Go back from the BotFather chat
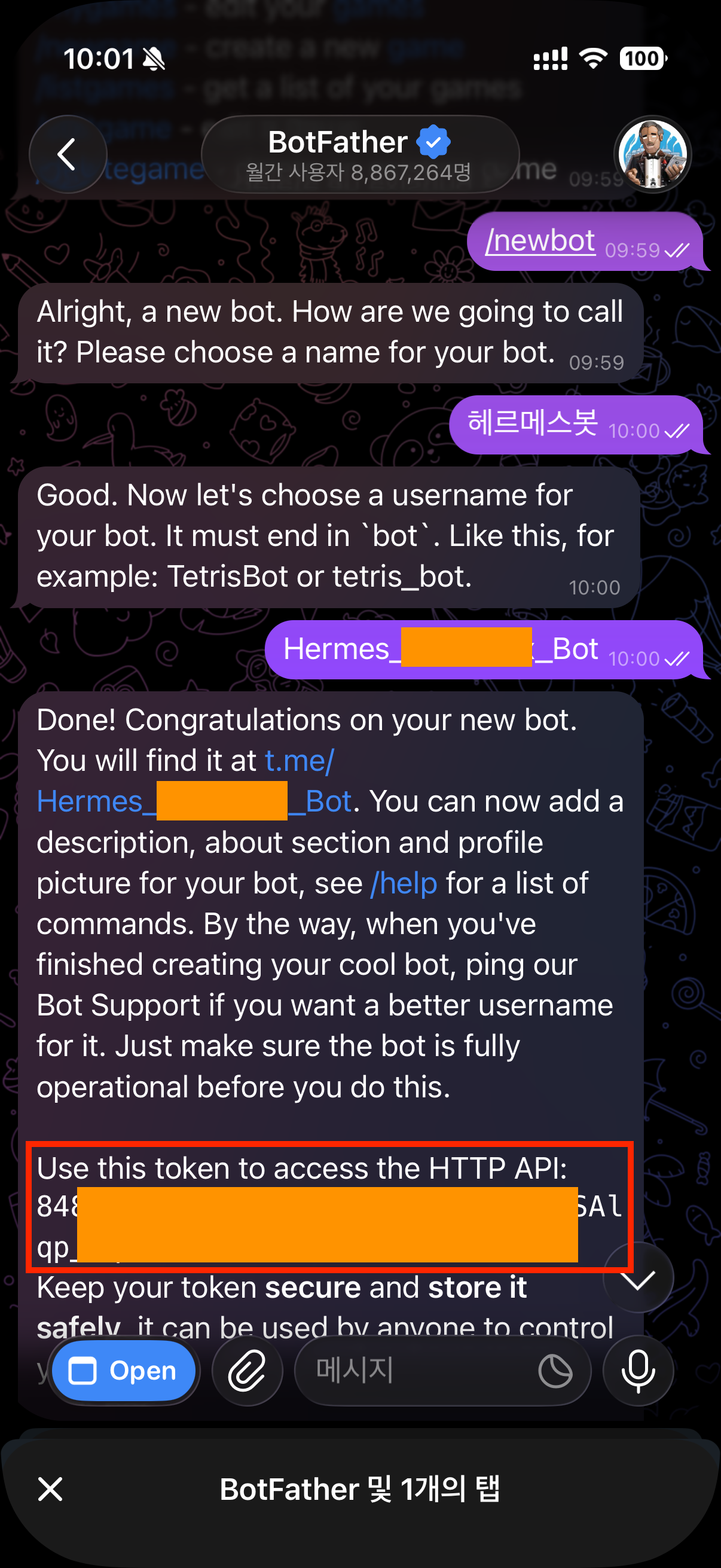 click(x=68, y=154)
